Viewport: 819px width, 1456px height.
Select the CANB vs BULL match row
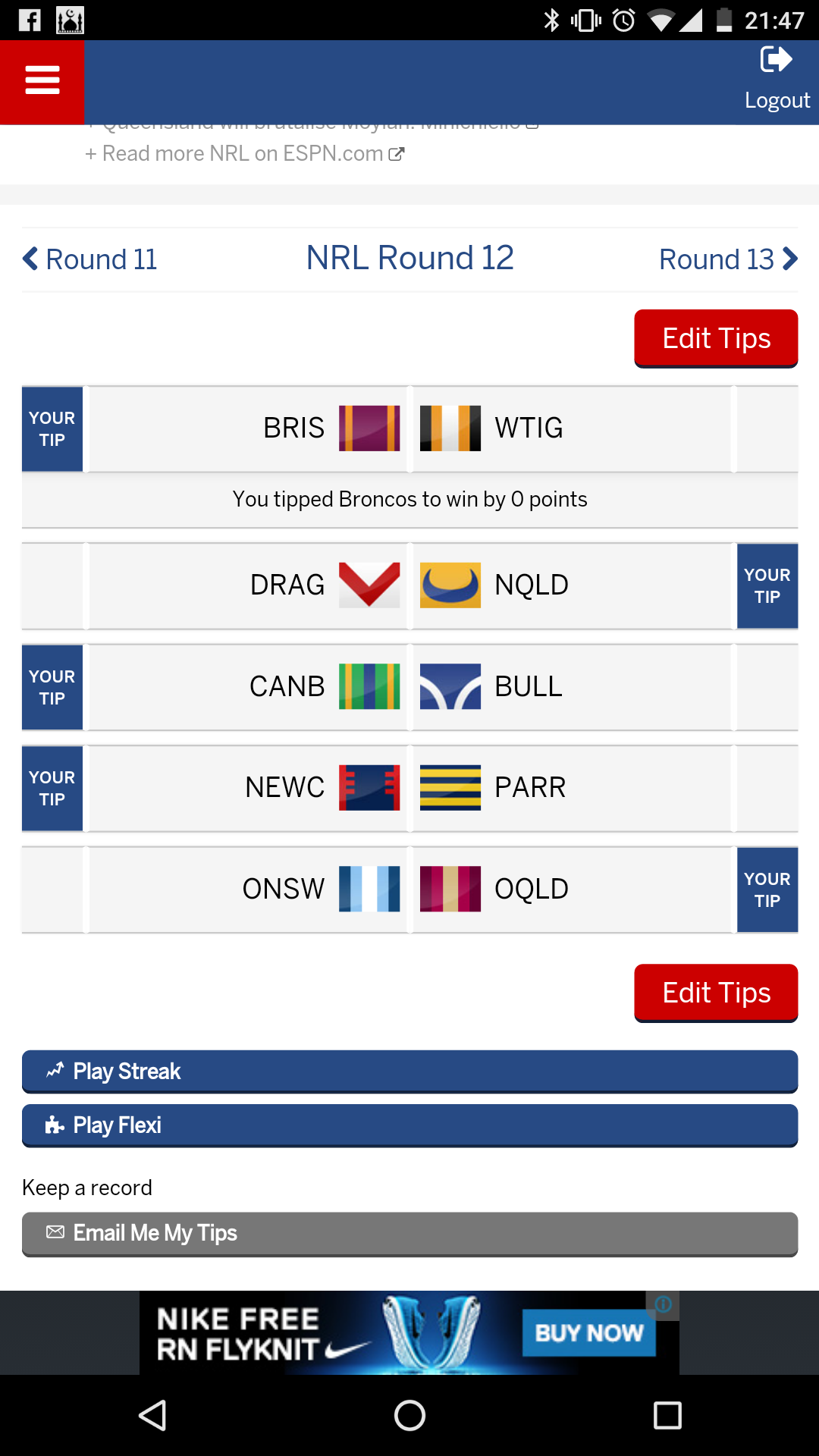pyautogui.click(x=409, y=687)
